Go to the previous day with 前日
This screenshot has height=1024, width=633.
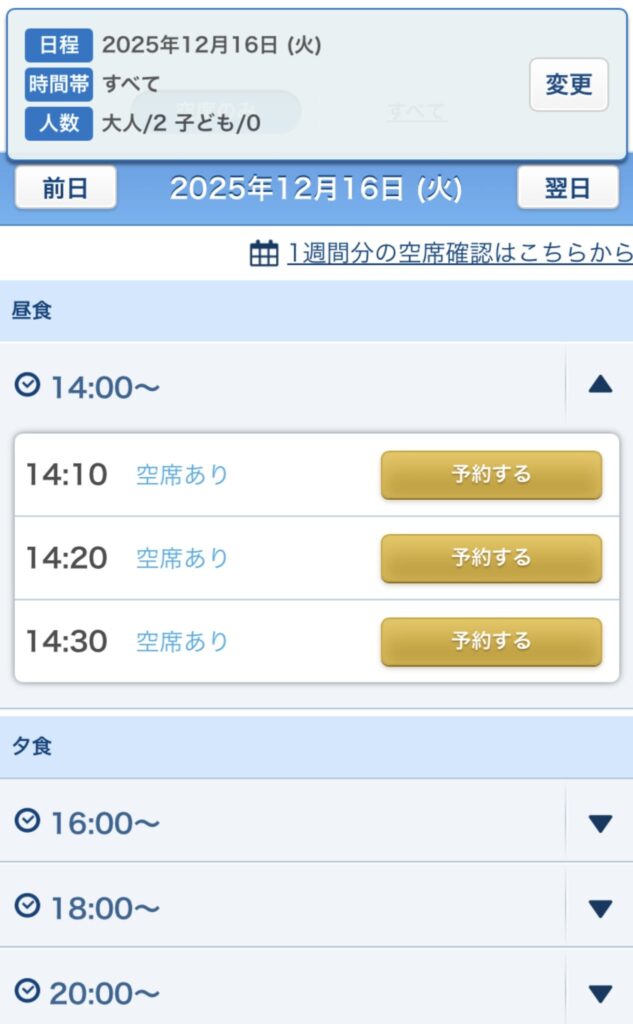click(65, 188)
